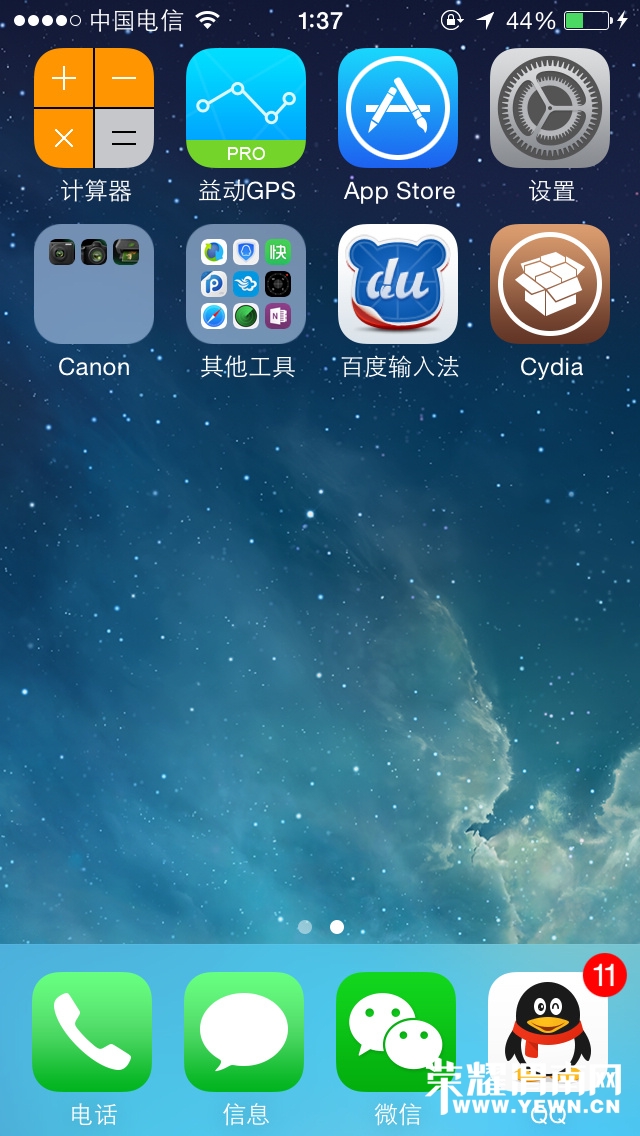Open the App Store
This screenshot has height=1136, width=640.
coord(398,108)
